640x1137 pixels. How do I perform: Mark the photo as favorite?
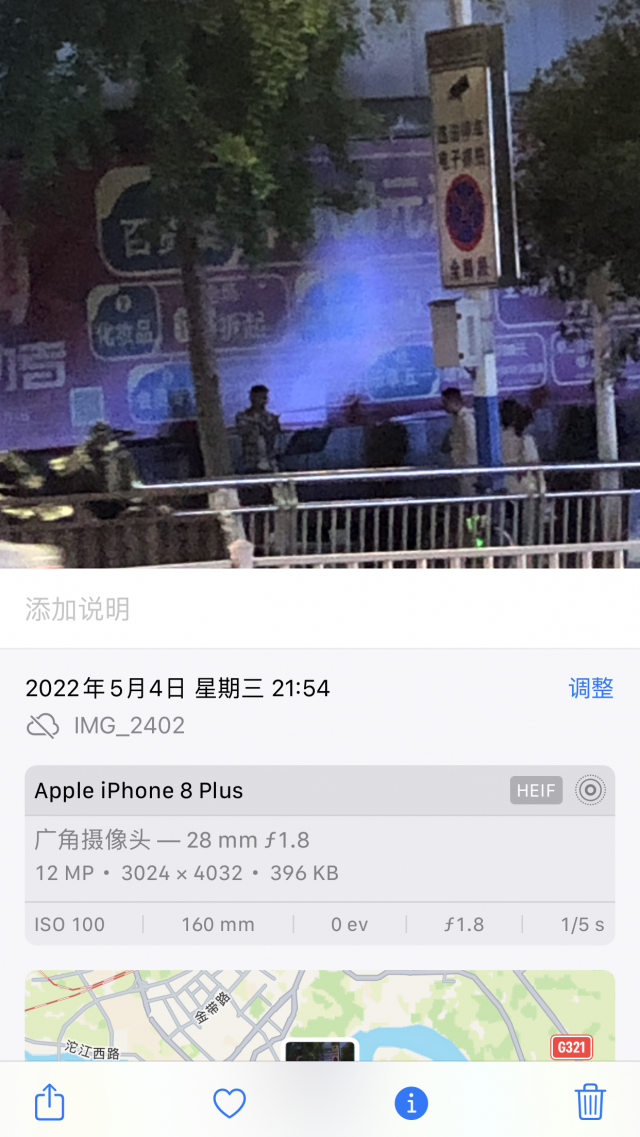pos(230,1103)
